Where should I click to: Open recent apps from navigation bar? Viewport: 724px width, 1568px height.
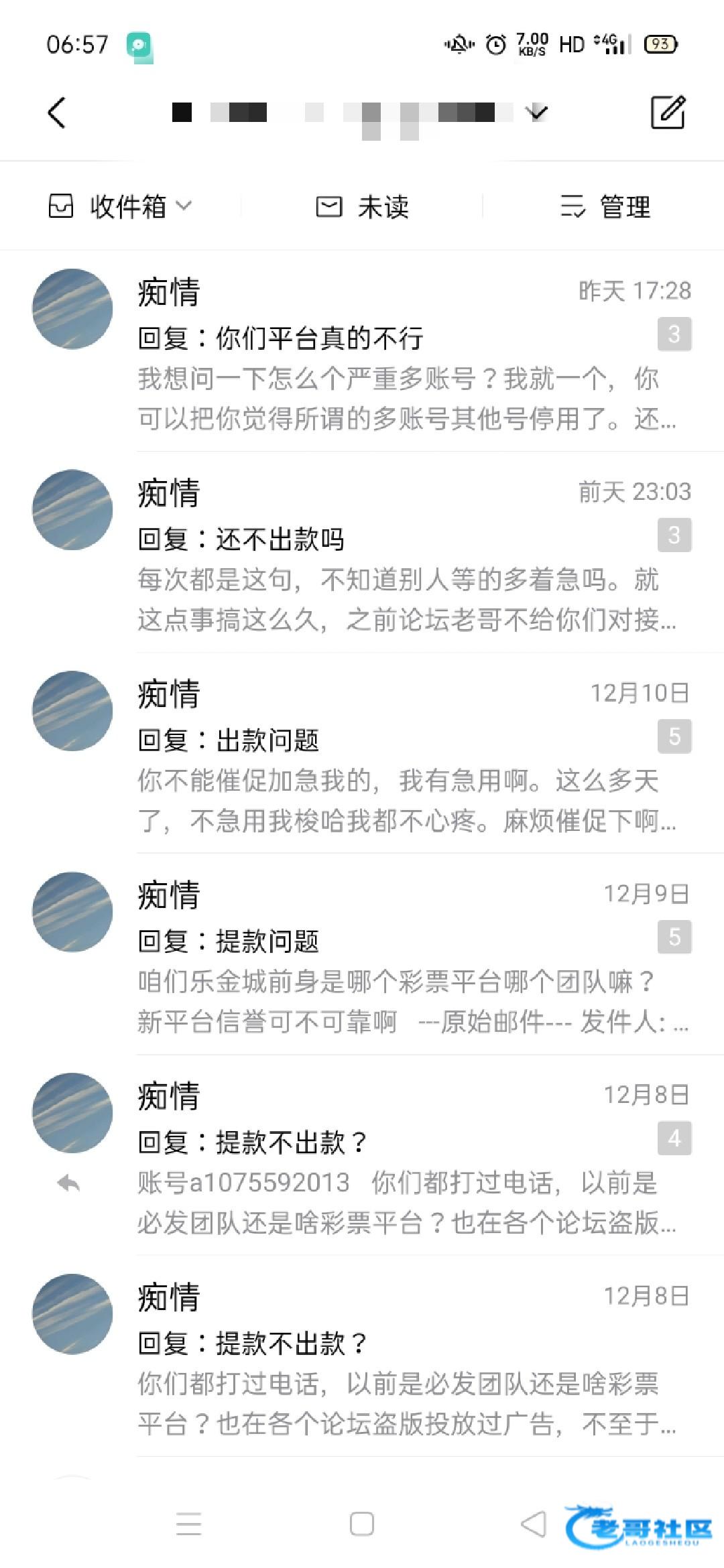point(188,1524)
